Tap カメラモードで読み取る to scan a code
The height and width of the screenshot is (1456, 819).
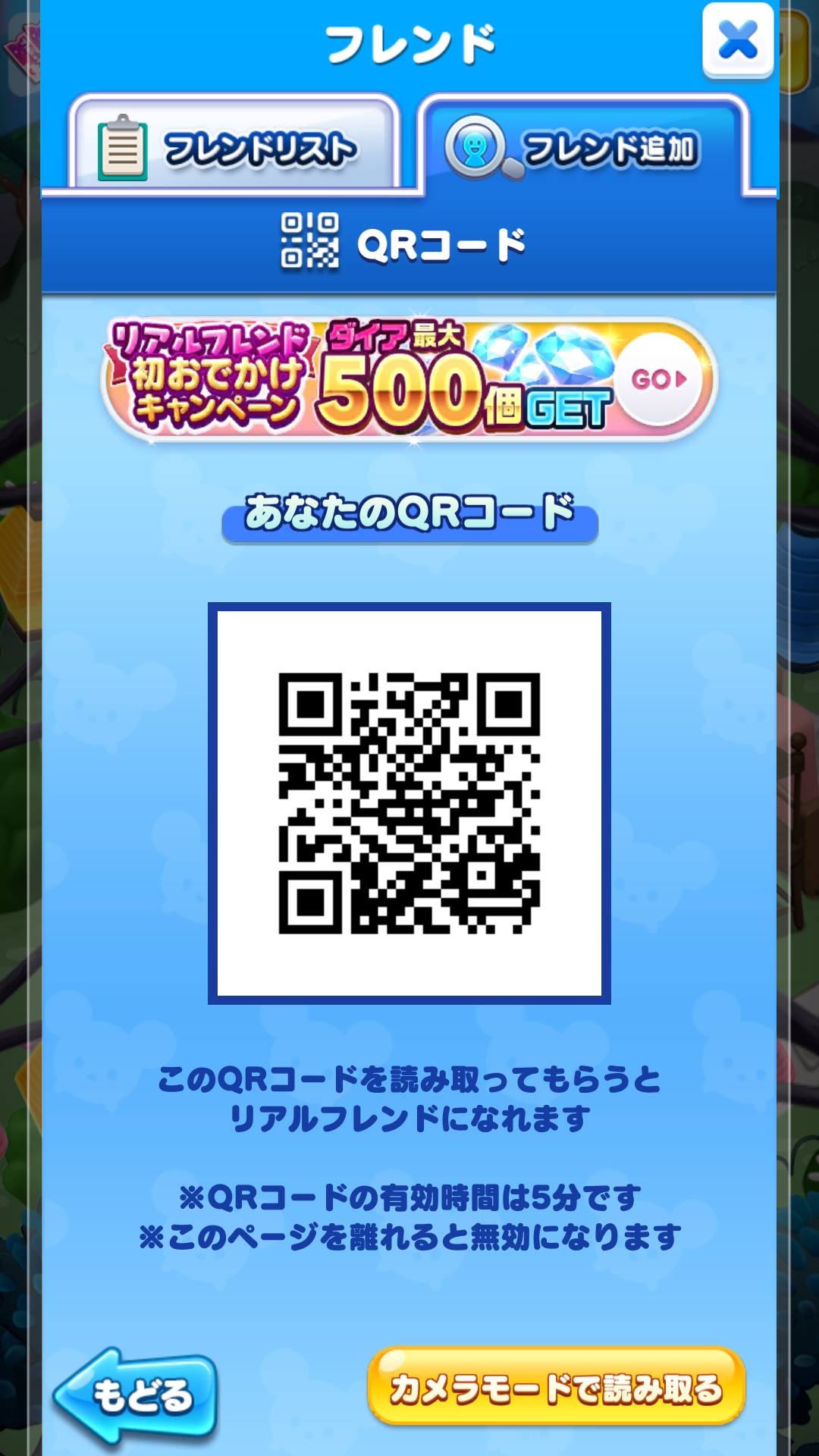point(556,1388)
